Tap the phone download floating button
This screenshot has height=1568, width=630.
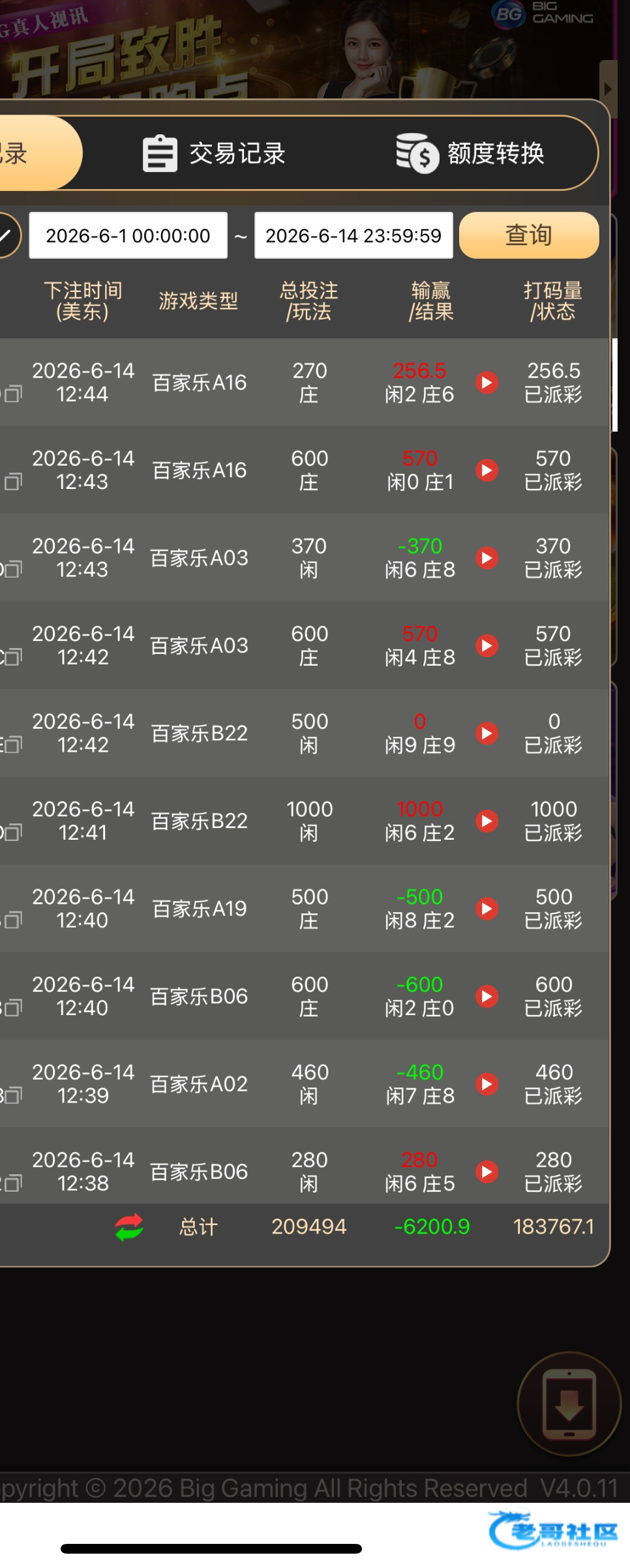[569, 1404]
